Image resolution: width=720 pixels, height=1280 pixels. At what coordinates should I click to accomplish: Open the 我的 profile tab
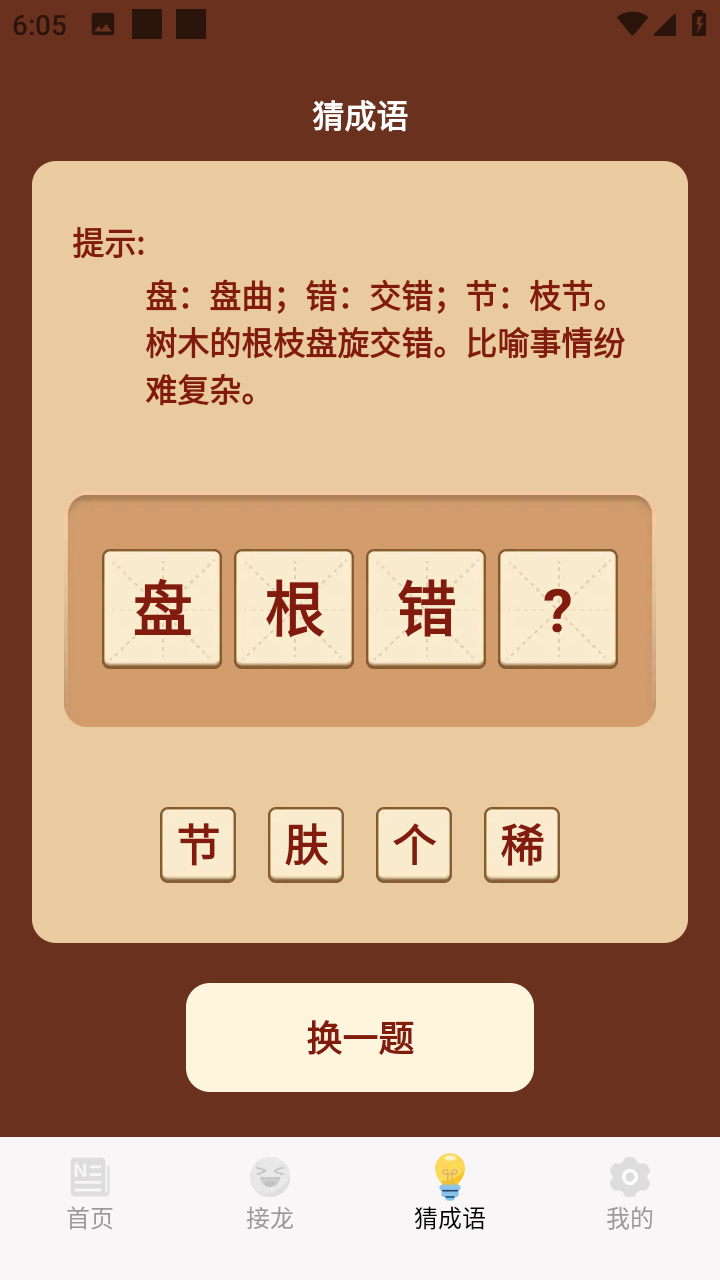(x=630, y=1195)
